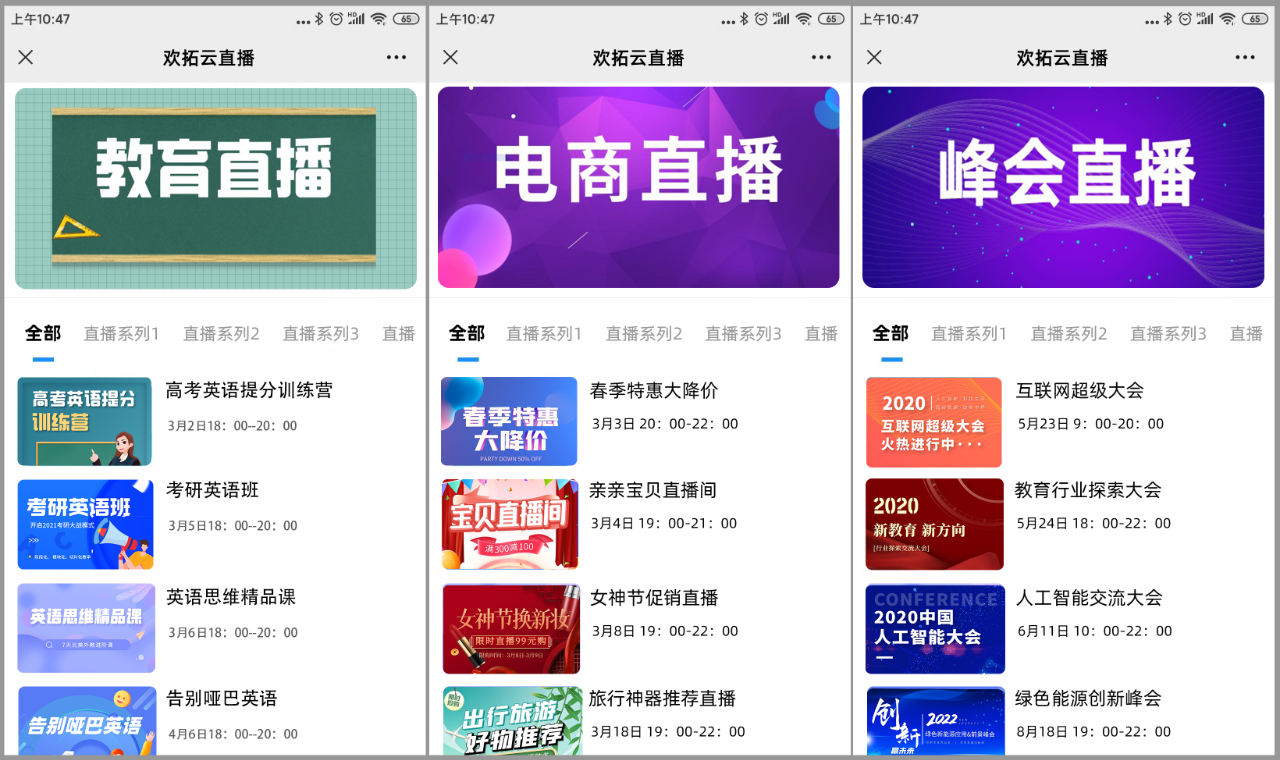Viewport: 1280px width, 760px height.
Task: Select 直播系列3 tab under the 峰会直播 banner
Action: tap(1168, 334)
